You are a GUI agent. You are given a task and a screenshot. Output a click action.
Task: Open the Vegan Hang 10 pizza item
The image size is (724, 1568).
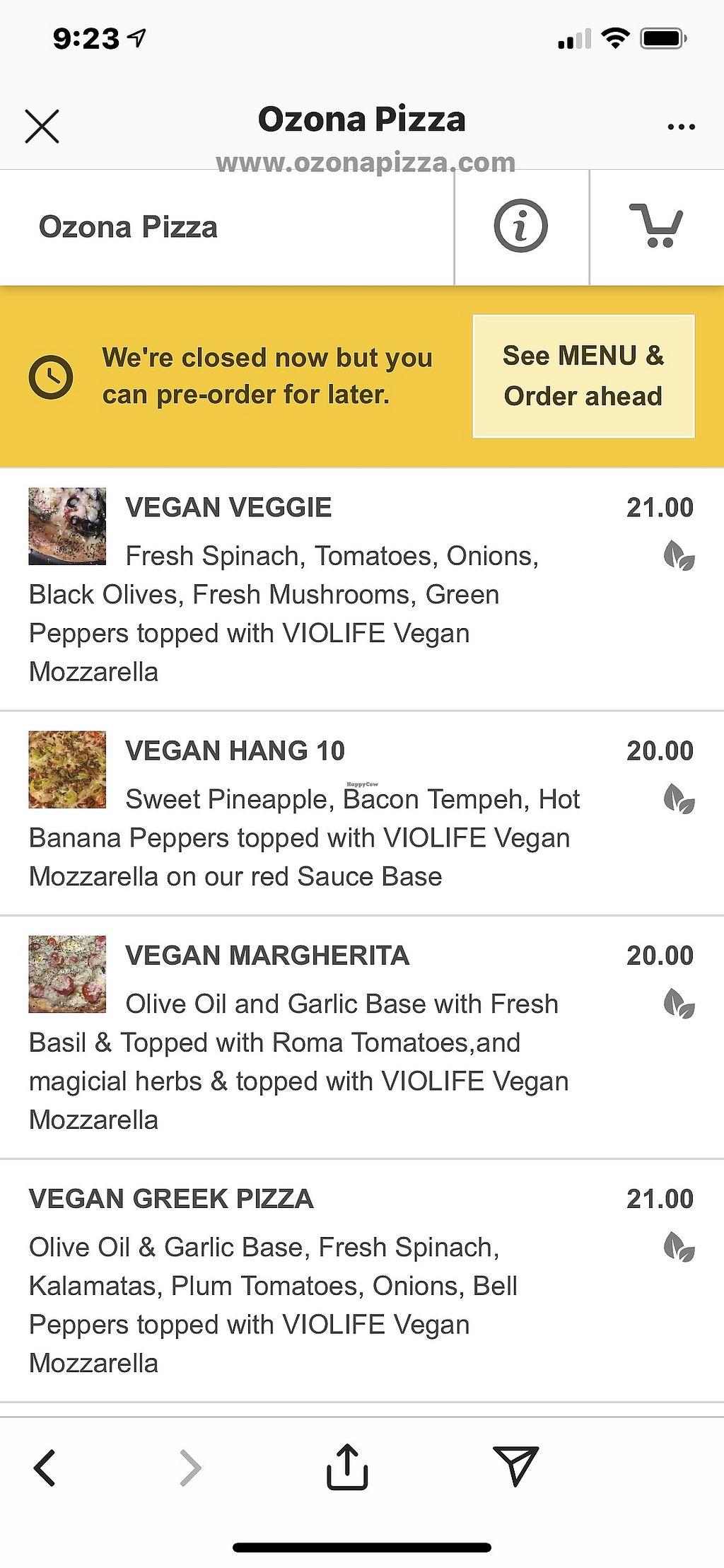coord(235,751)
